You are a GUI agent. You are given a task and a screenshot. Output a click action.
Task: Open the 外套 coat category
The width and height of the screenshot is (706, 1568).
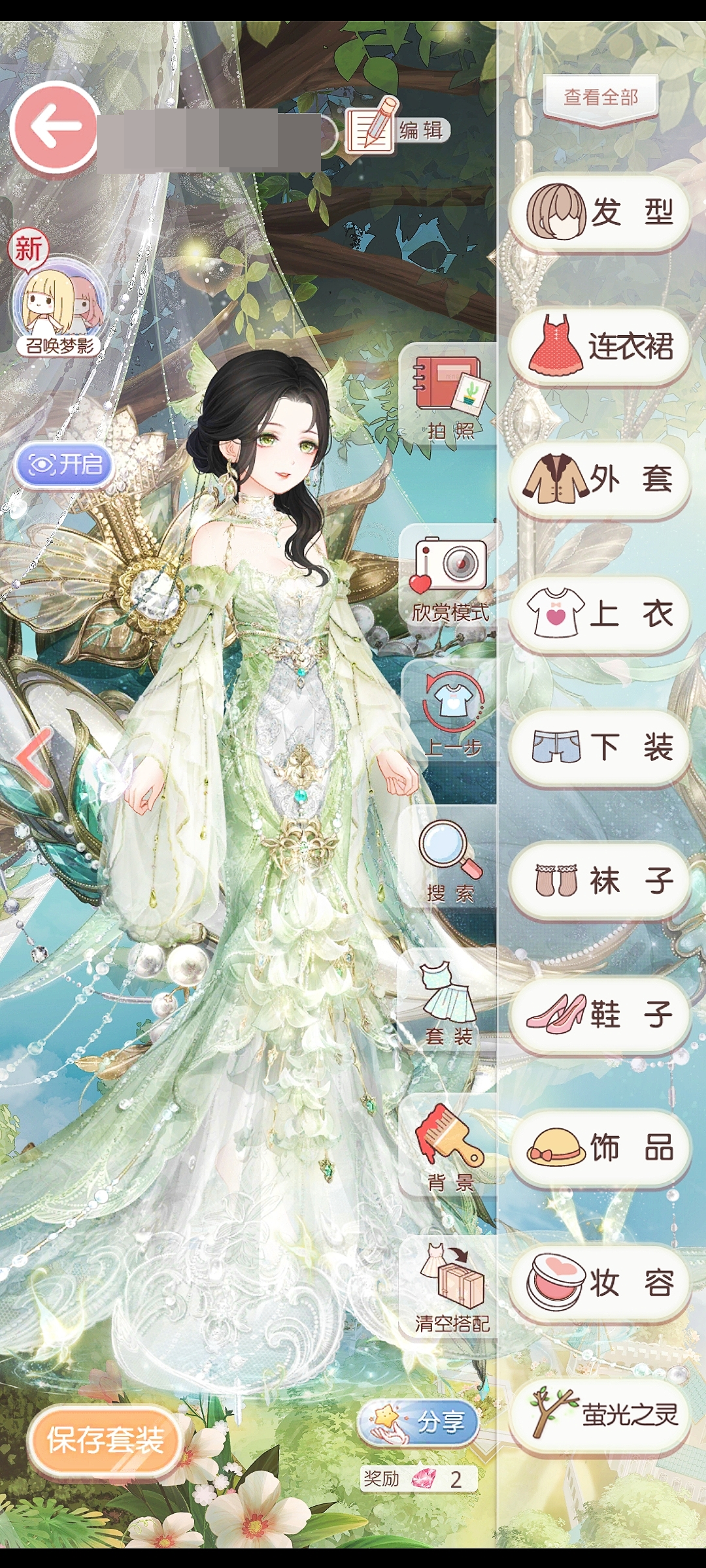pyautogui.click(x=600, y=480)
